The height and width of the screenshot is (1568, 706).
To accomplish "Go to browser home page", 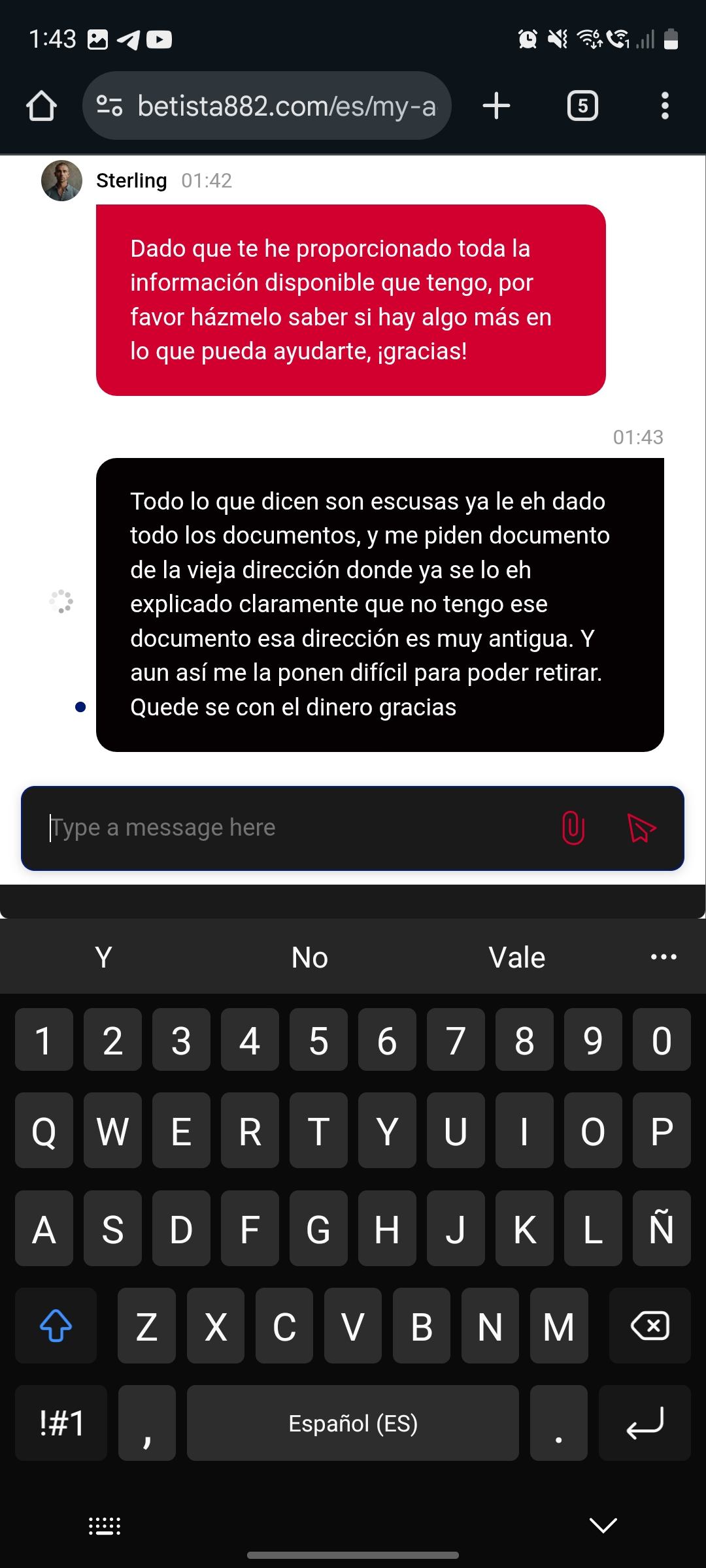I will point(41,106).
